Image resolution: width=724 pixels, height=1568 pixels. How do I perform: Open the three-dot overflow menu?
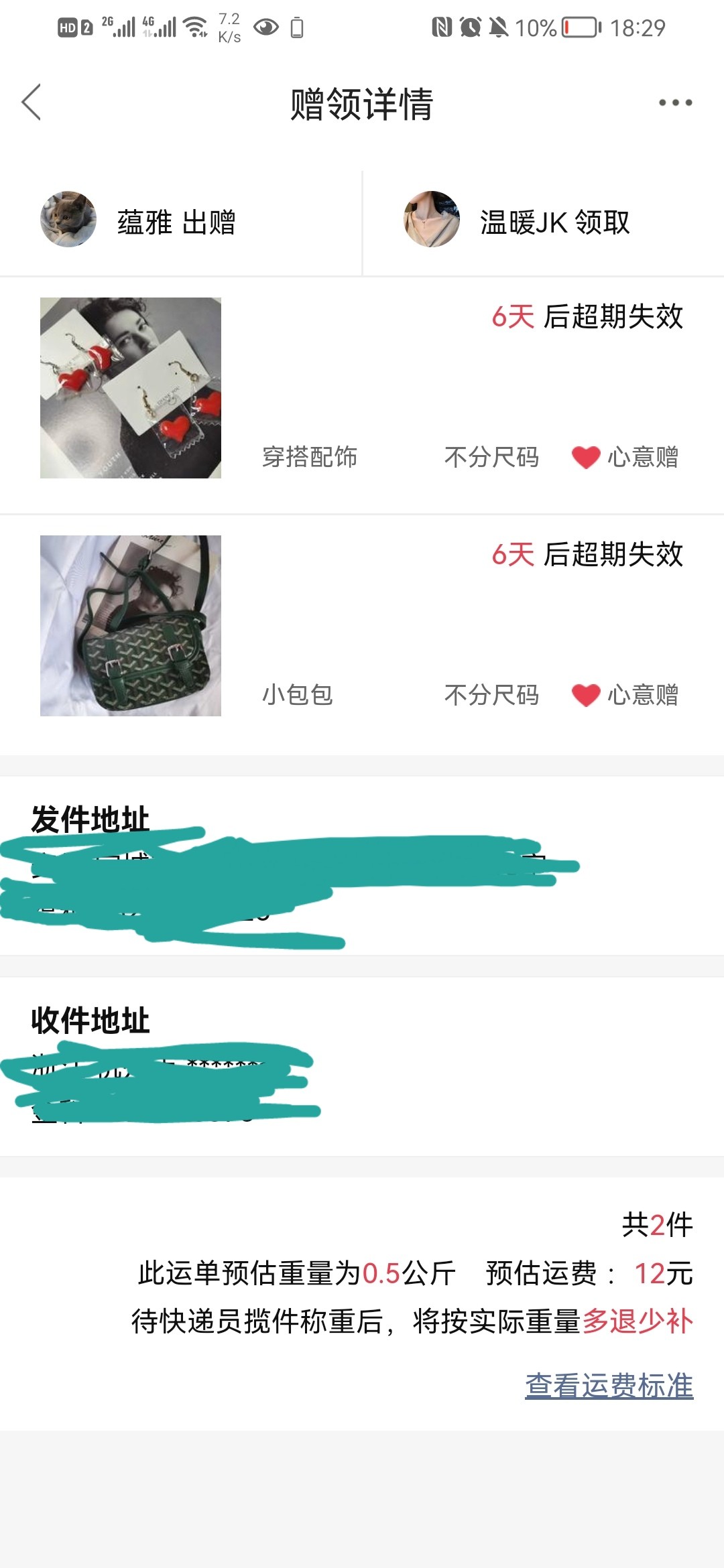[674, 103]
